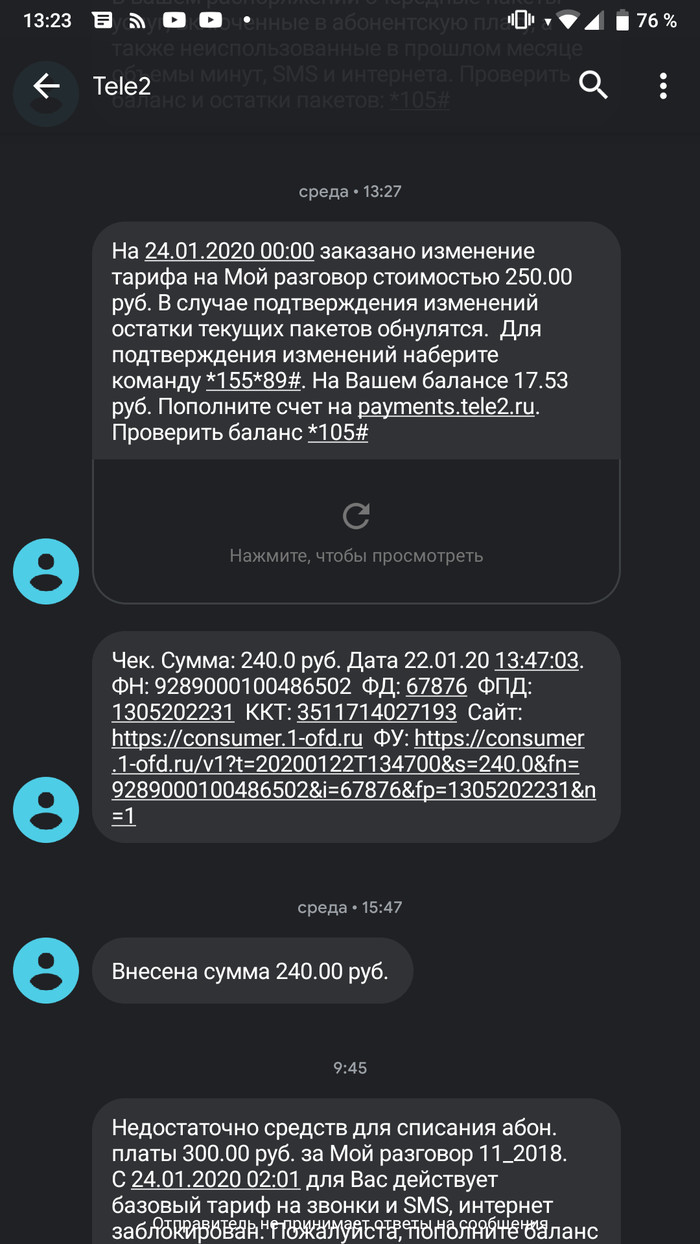
Task: Open the https://consumer.1-ofd.ru site link
Action: pyautogui.click(x=237, y=739)
